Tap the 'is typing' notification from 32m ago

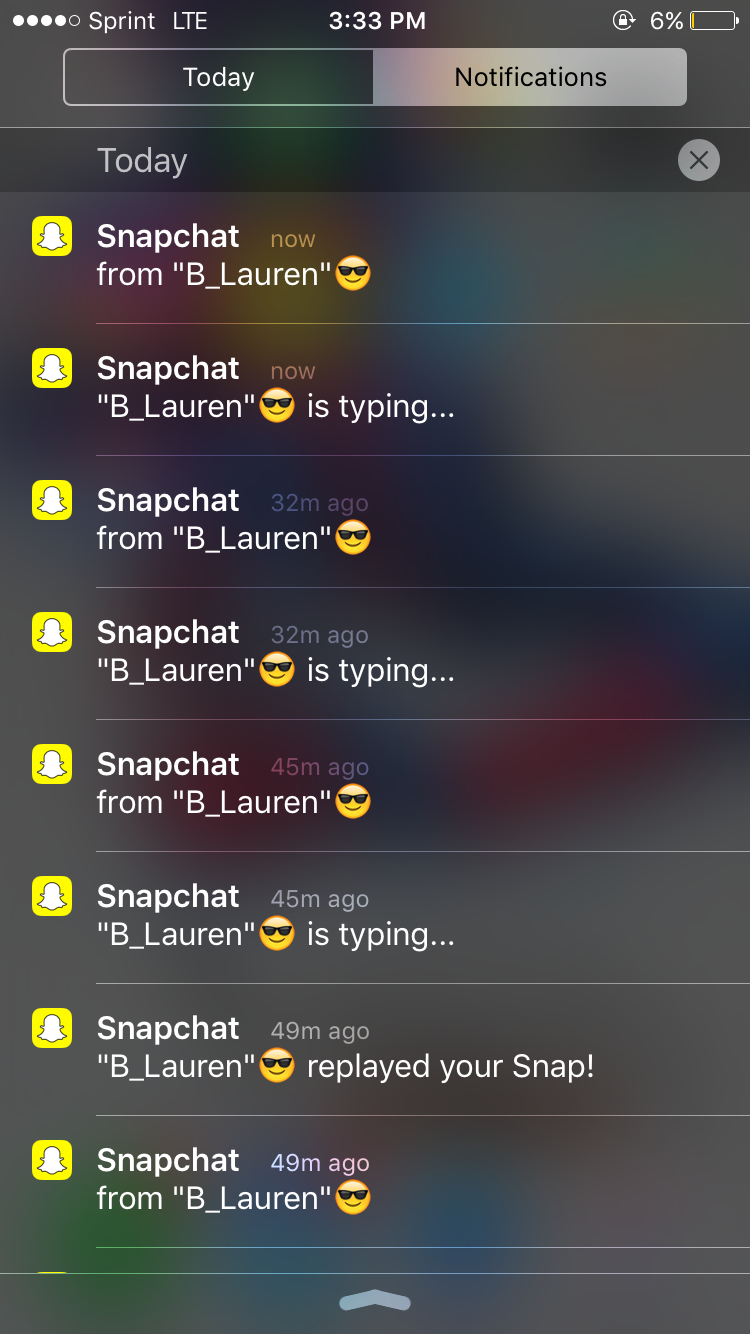pos(375,652)
